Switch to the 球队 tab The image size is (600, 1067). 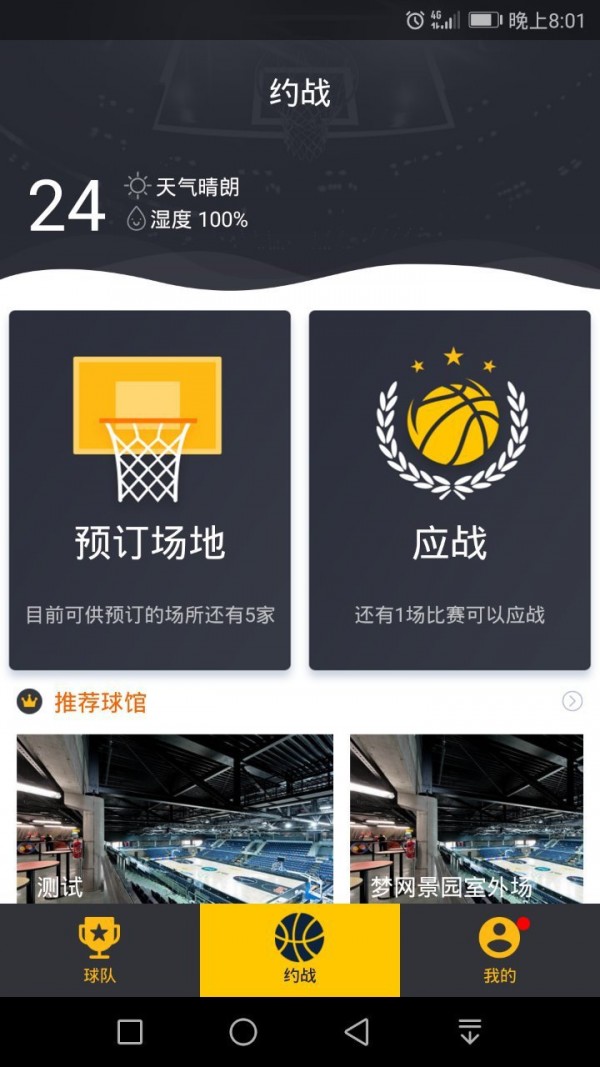[x=100, y=950]
